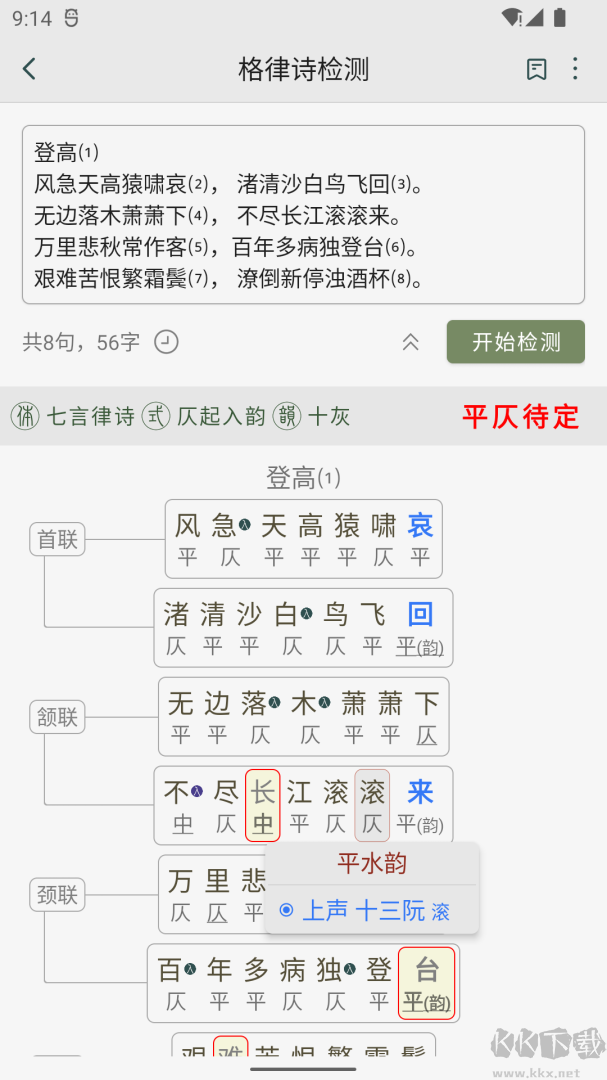Tap the 开始检测 button
This screenshot has height=1080, width=607.
point(515,342)
